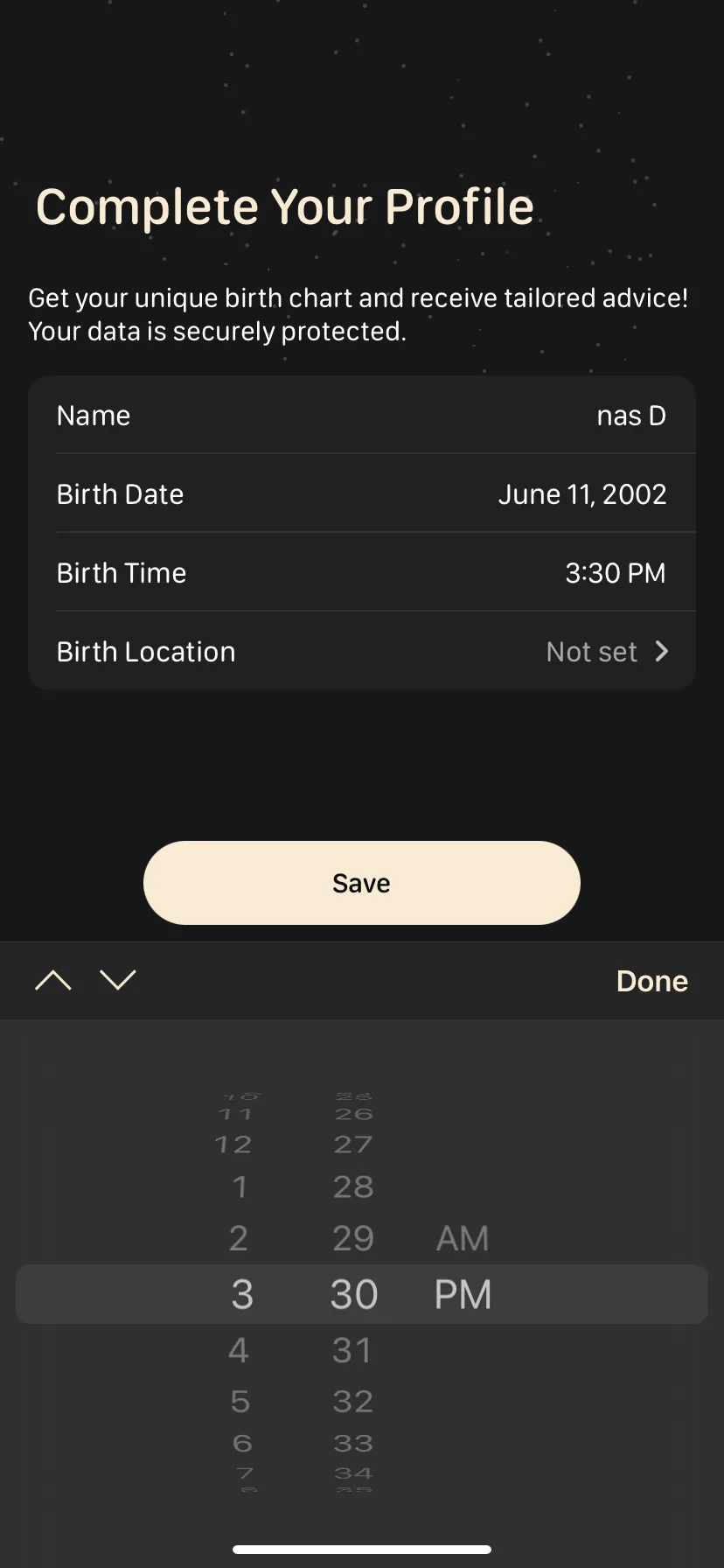Tap Done to close the time picker

tap(651, 981)
